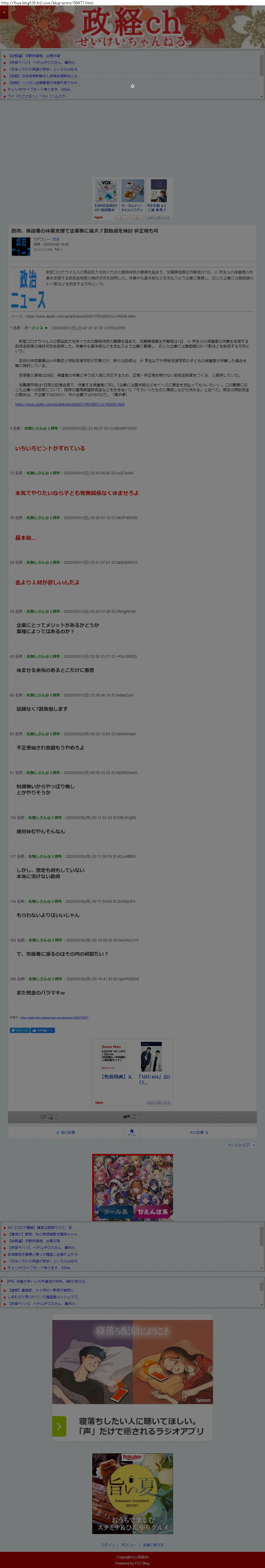Close the overlay with the X icon

click(x=132, y=86)
